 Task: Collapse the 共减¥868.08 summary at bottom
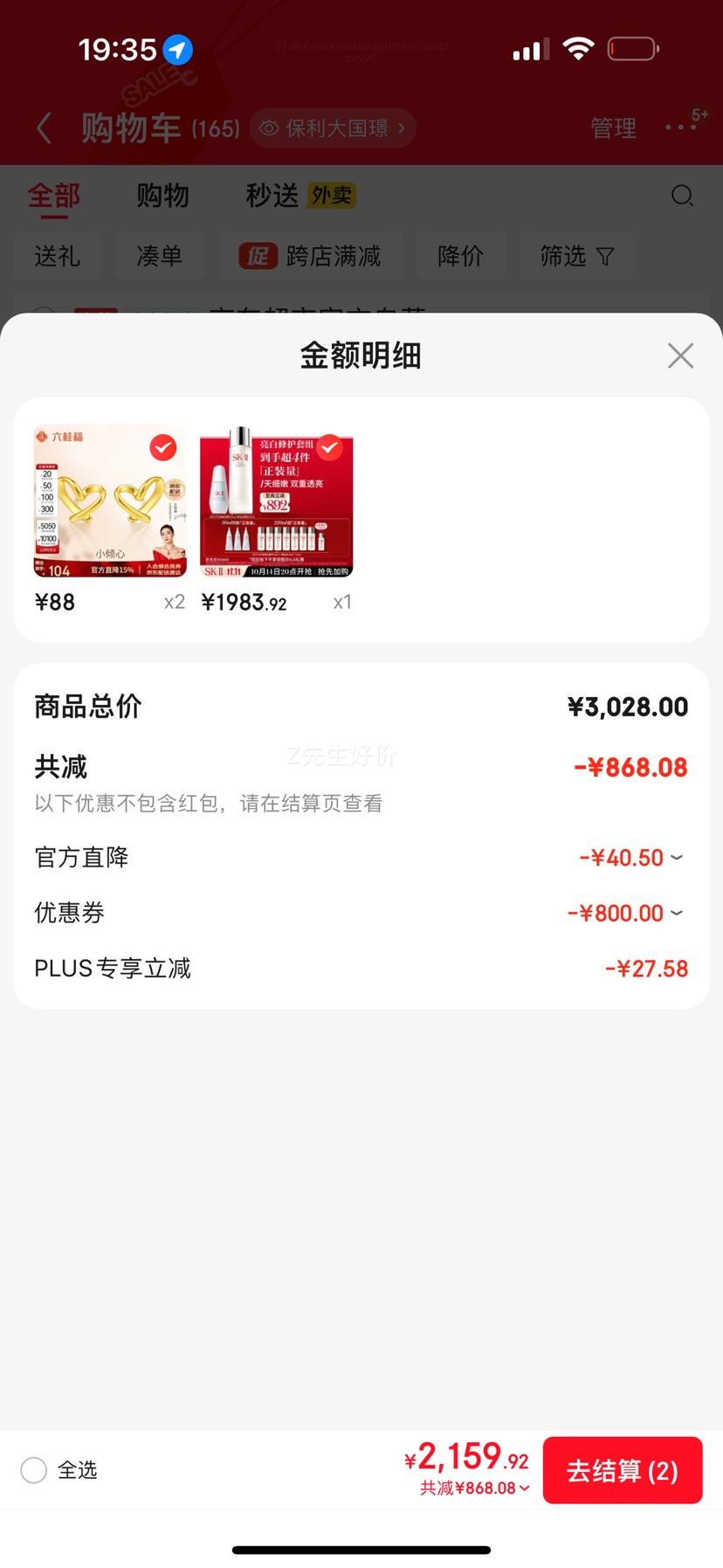point(524,1488)
